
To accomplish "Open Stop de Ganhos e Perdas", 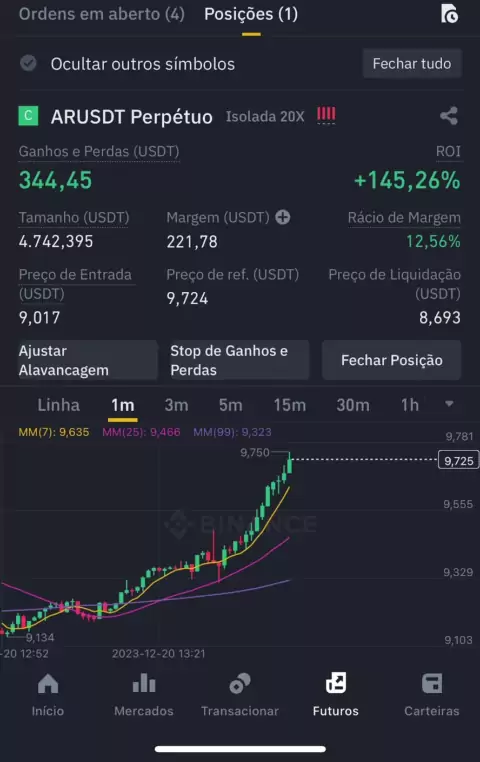I will click(x=238, y=360).
